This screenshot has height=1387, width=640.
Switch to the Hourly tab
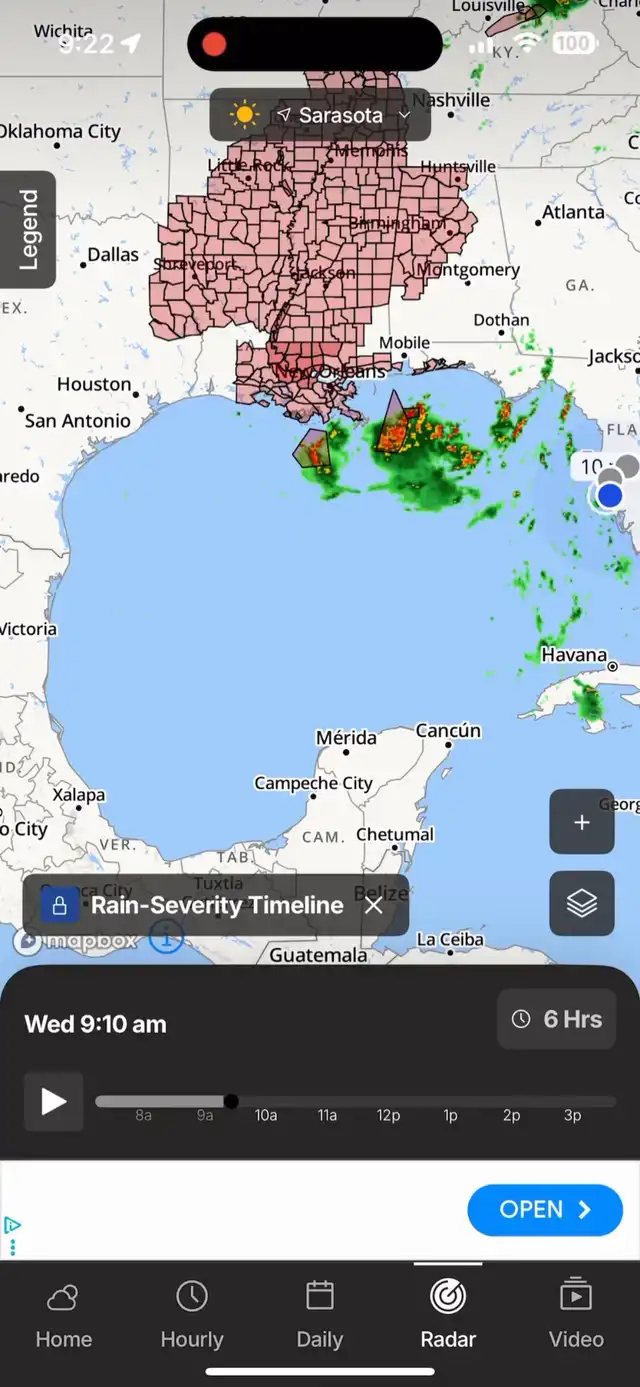[x=192, y=1317]
